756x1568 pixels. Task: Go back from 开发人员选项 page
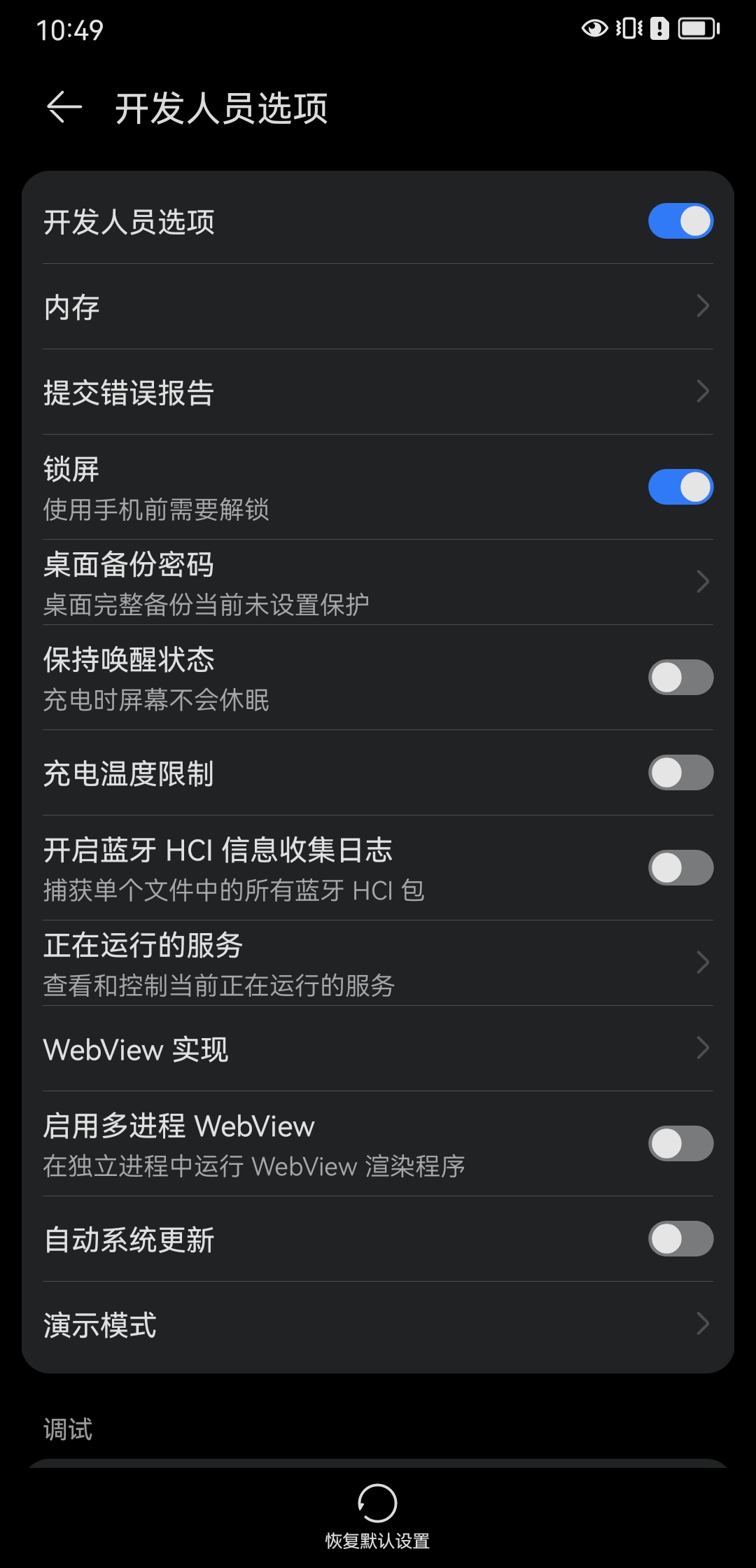pos(64,108)
